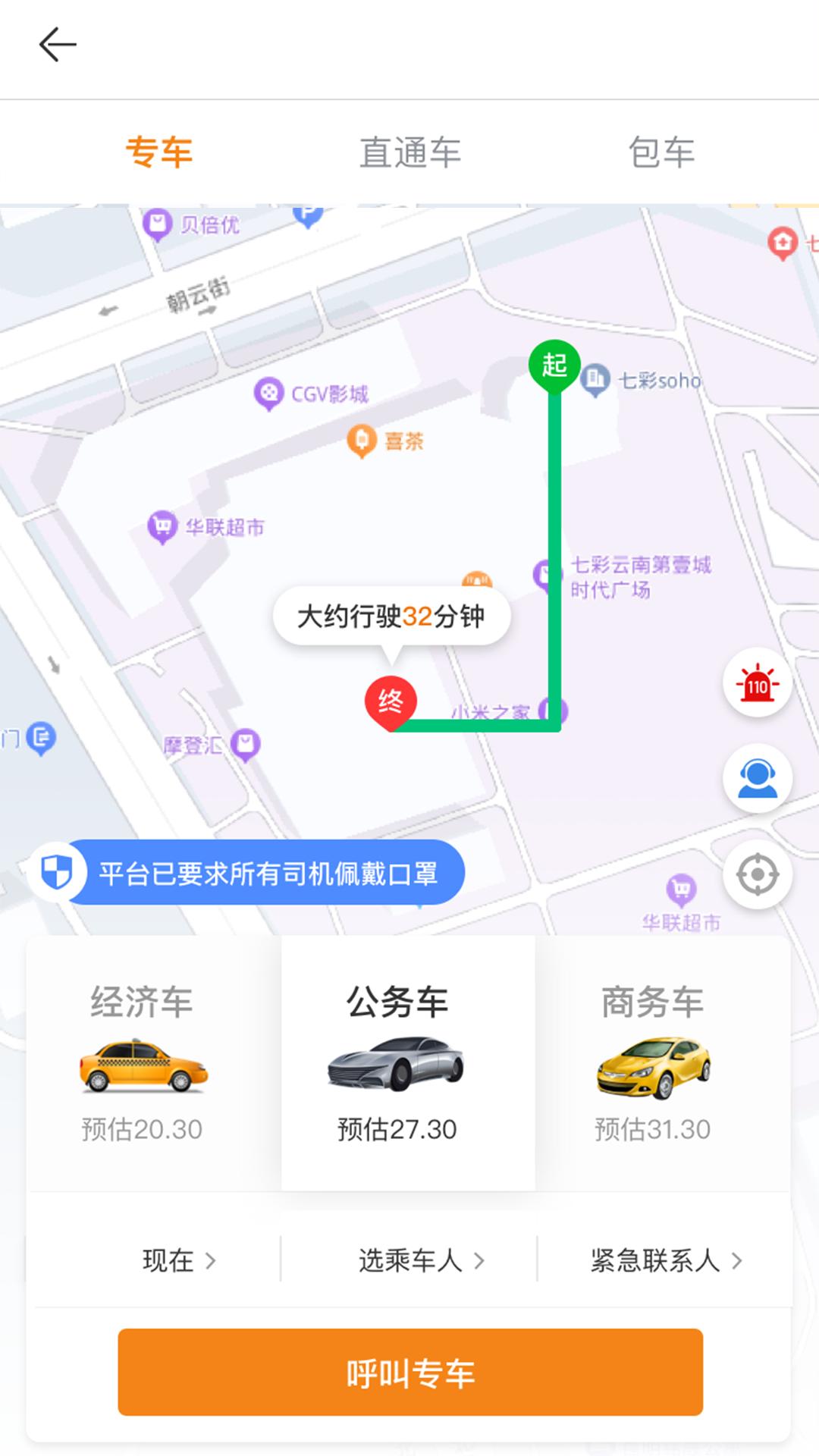Tap the CGV影城 map marker
Viewport: 819px width, 1456px height.
pos(268,392)
